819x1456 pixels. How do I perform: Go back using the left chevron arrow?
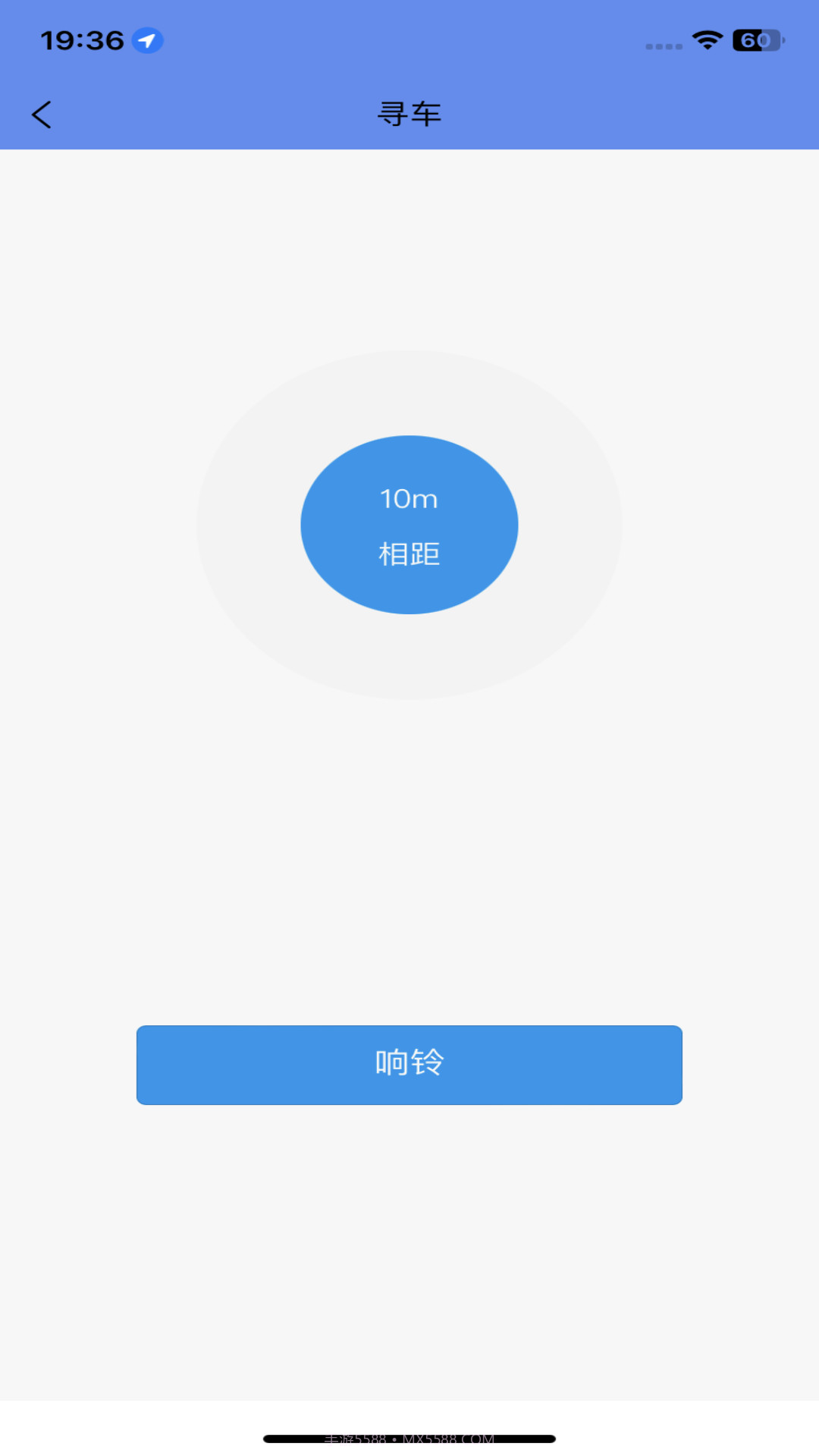(x=42, y=114)
